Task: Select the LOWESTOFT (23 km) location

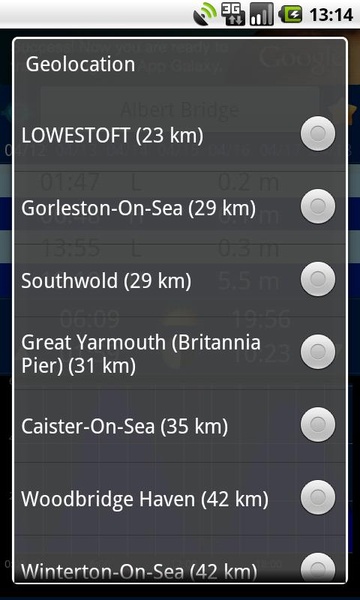Action: click(180, 134)
